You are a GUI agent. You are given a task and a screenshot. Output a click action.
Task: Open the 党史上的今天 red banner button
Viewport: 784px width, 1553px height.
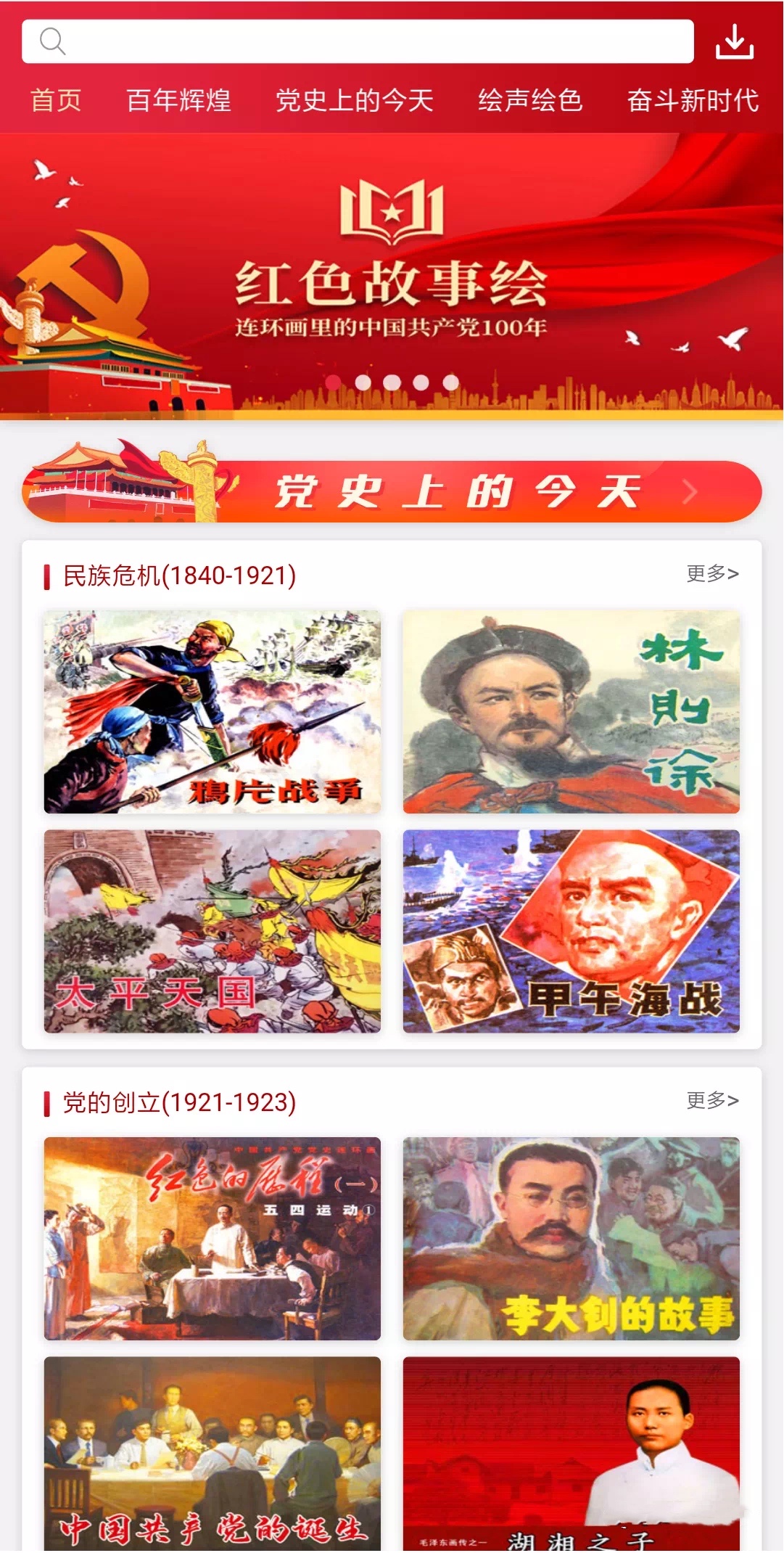pos(392,491)
